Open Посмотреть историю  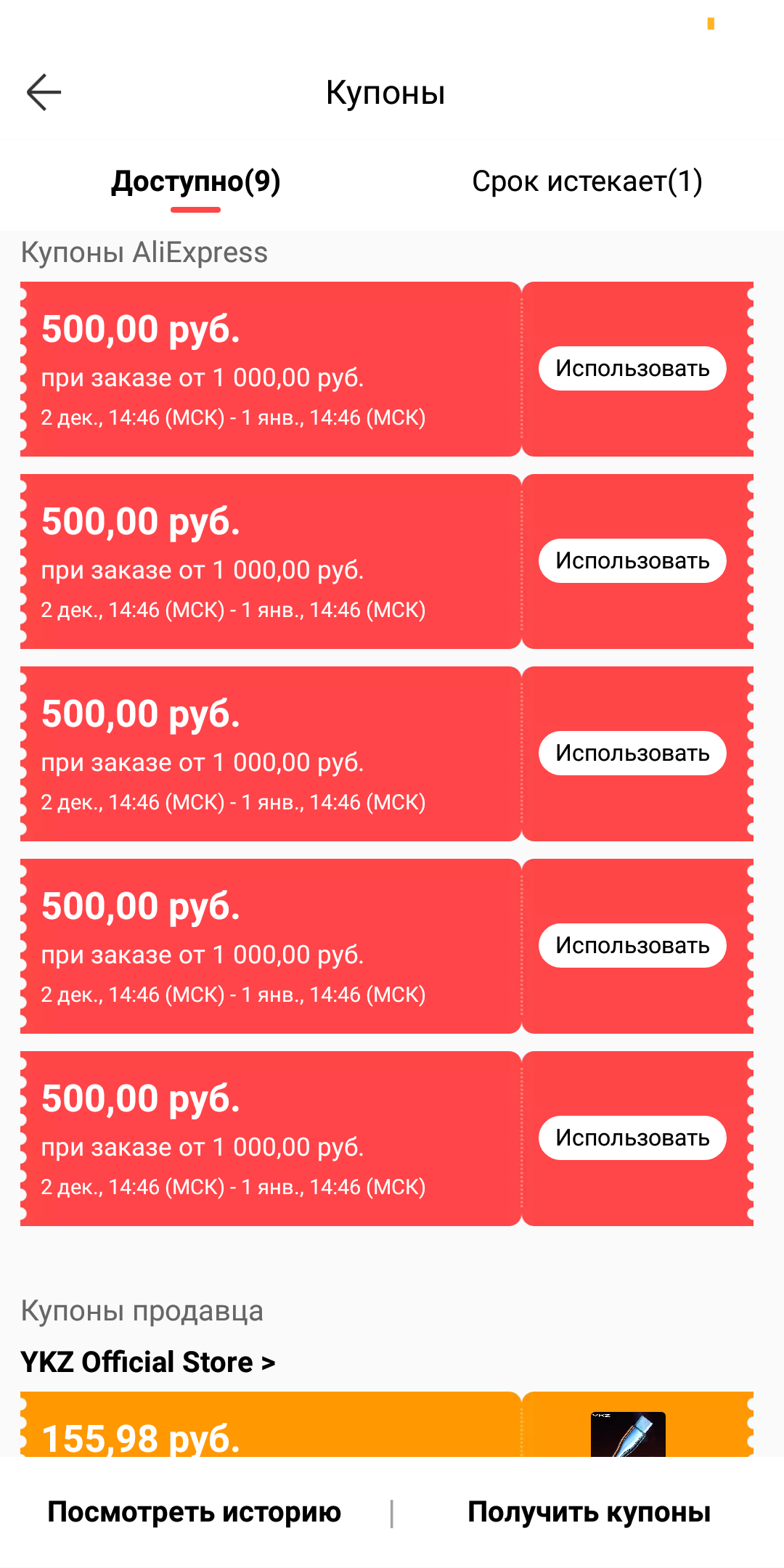coord(195,1512)
